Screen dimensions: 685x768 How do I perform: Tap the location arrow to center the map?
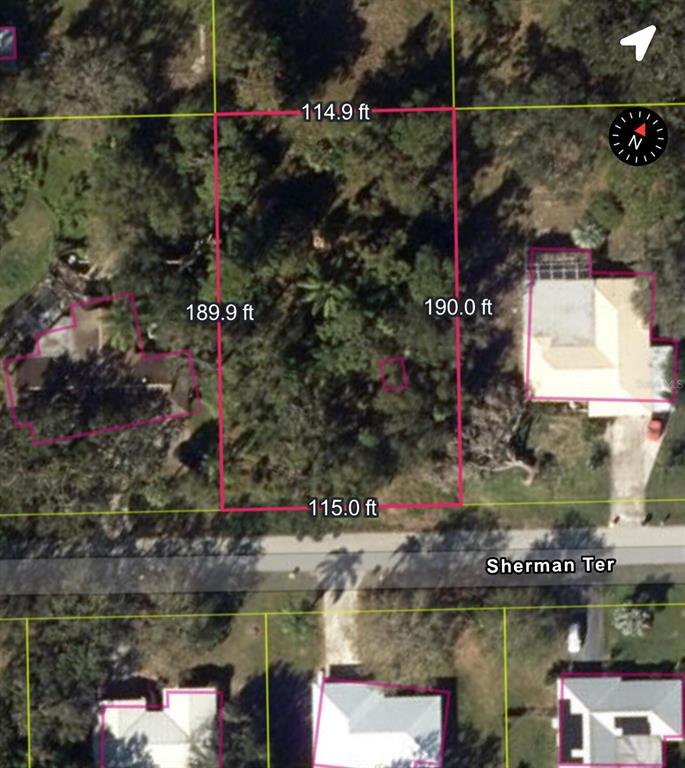click(638, 42)
